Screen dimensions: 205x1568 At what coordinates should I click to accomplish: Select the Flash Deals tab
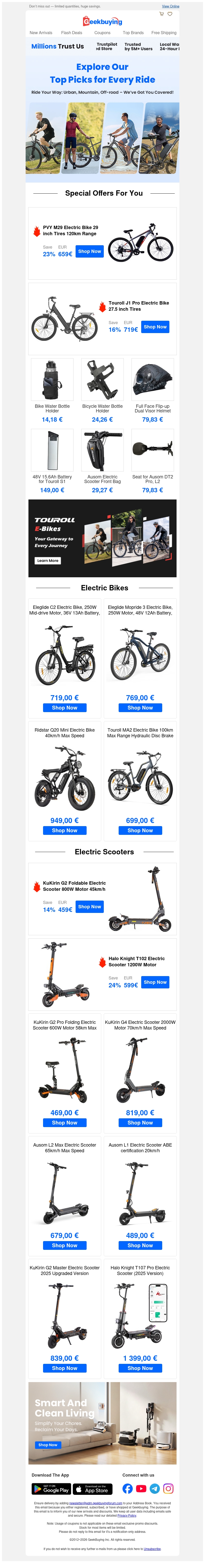(x=71, y=33)
